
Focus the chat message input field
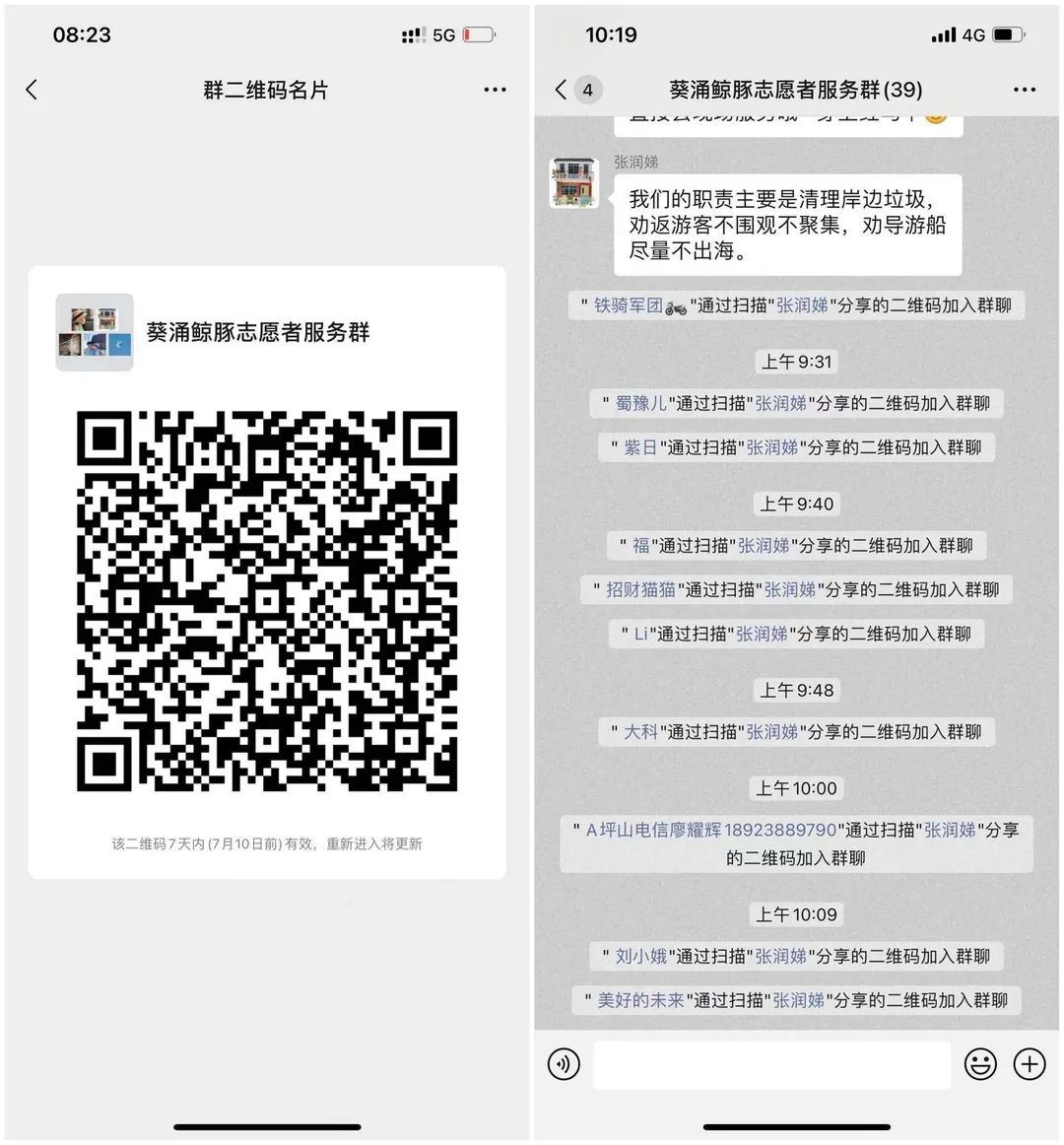point(771,1064)
